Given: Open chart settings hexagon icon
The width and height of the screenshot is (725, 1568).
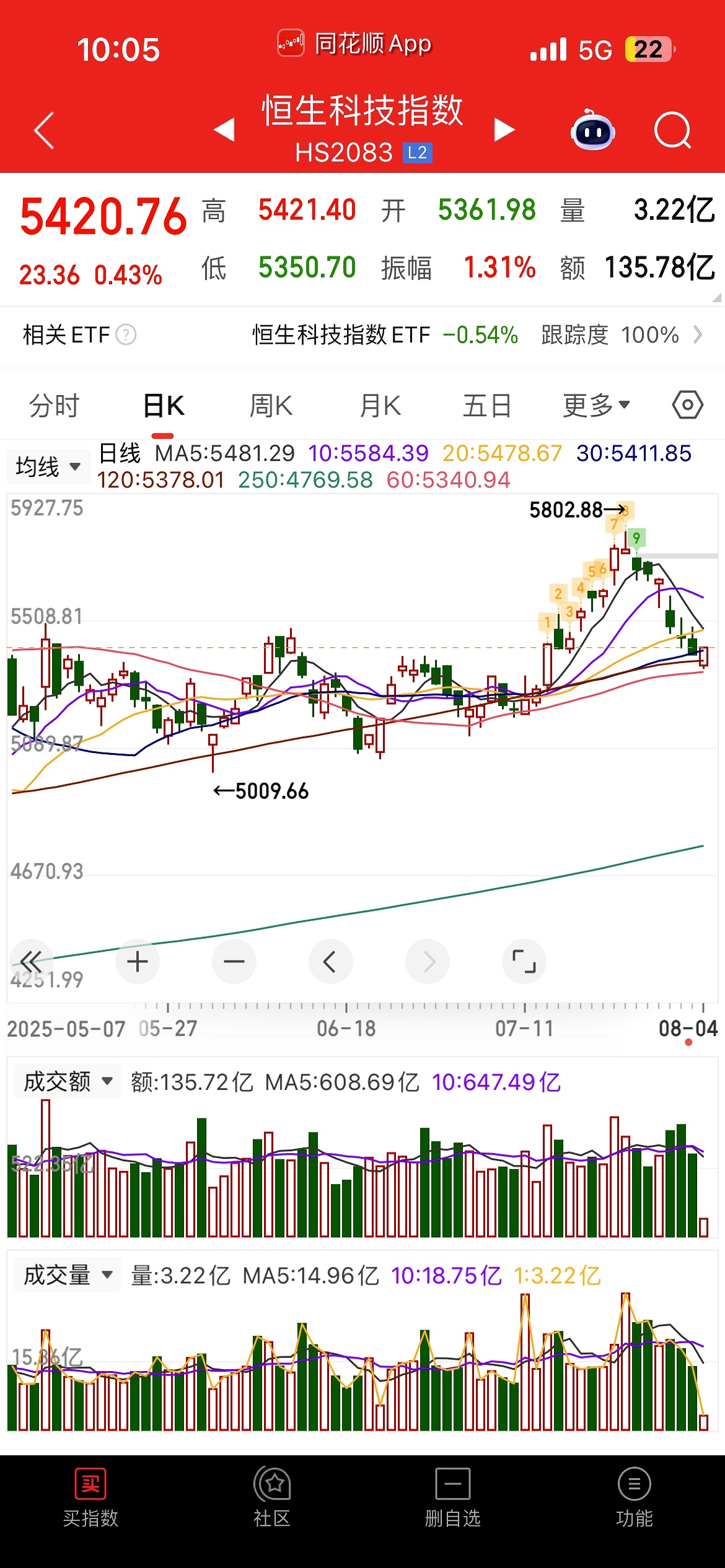Looking at the screenshot, I should coord(687,406).
